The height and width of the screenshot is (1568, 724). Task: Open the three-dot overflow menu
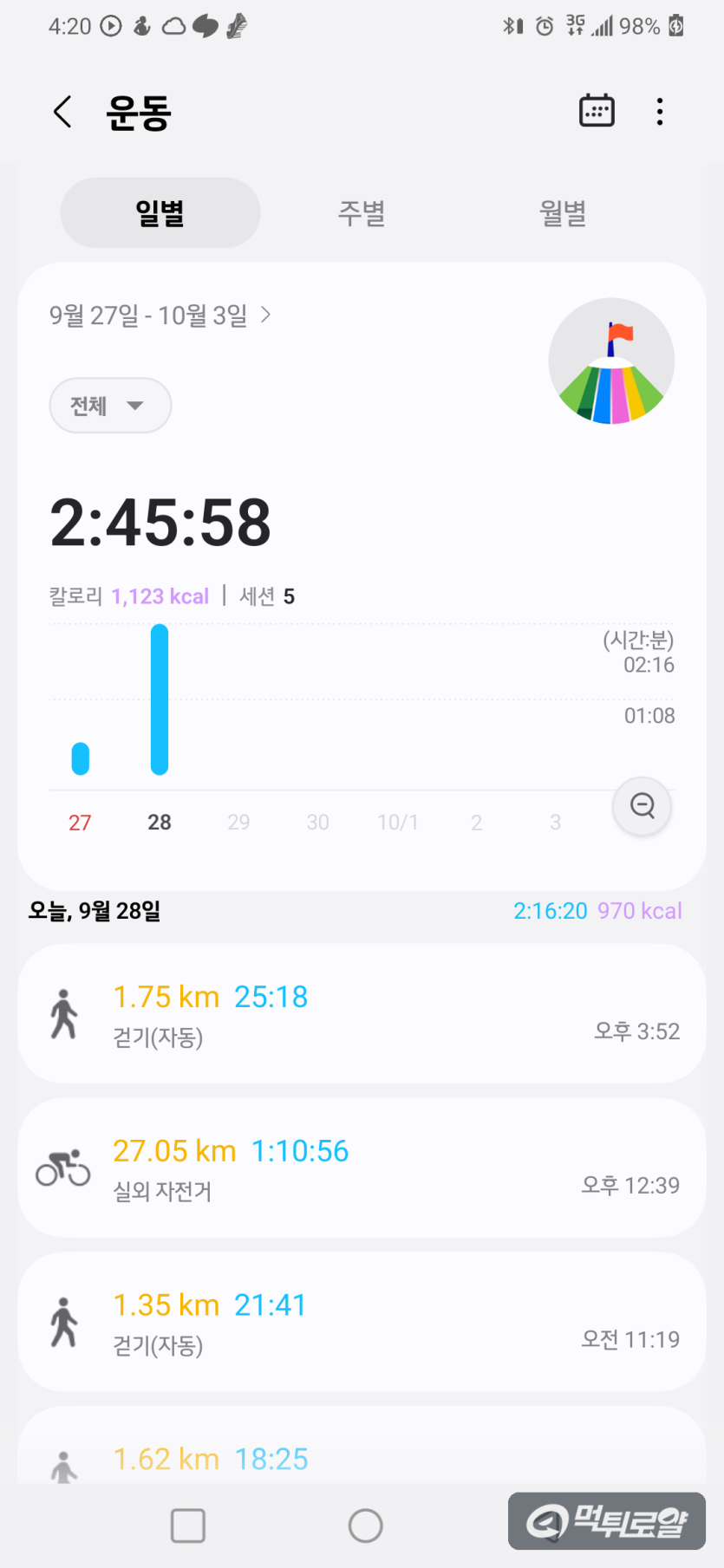pos(660,112)
